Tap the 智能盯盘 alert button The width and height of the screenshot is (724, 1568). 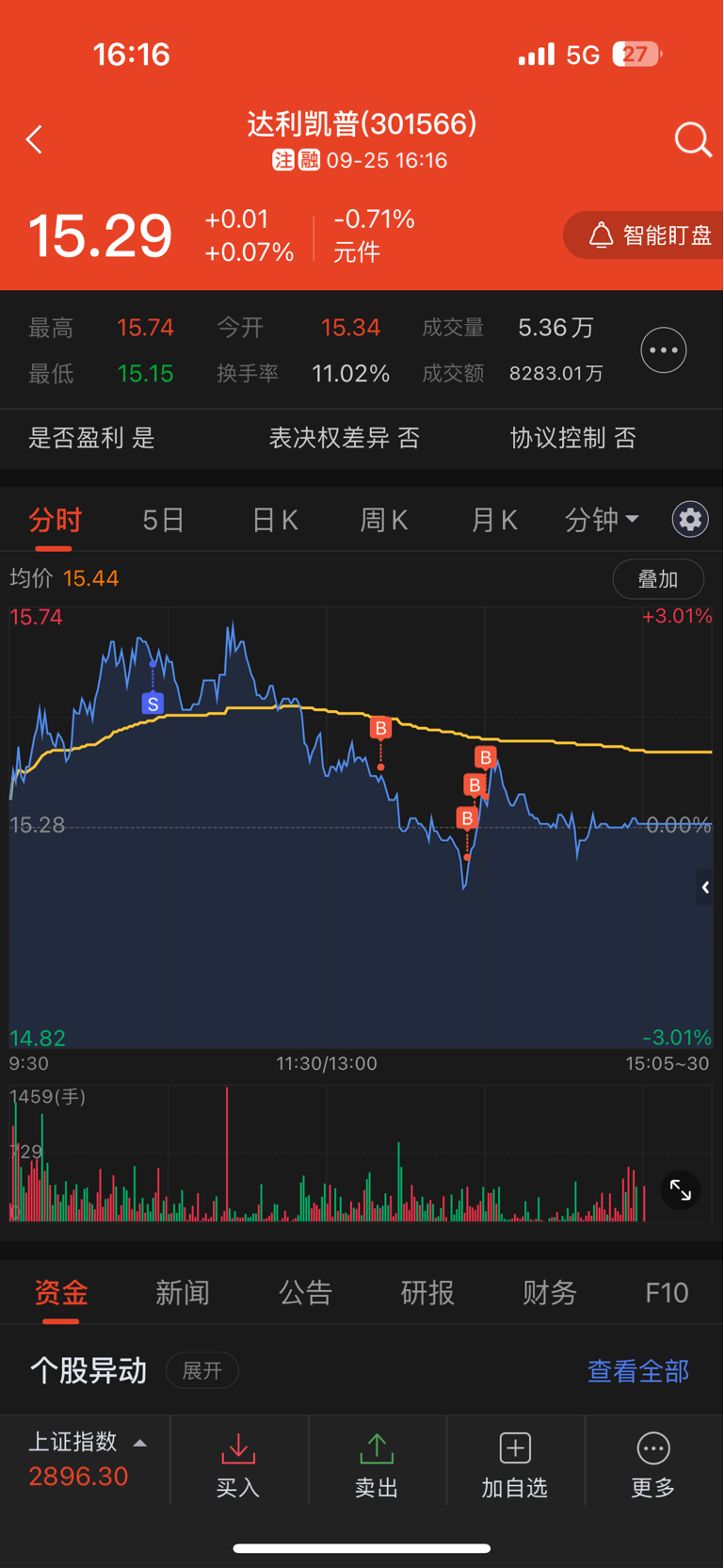click(x=646, y=235)
